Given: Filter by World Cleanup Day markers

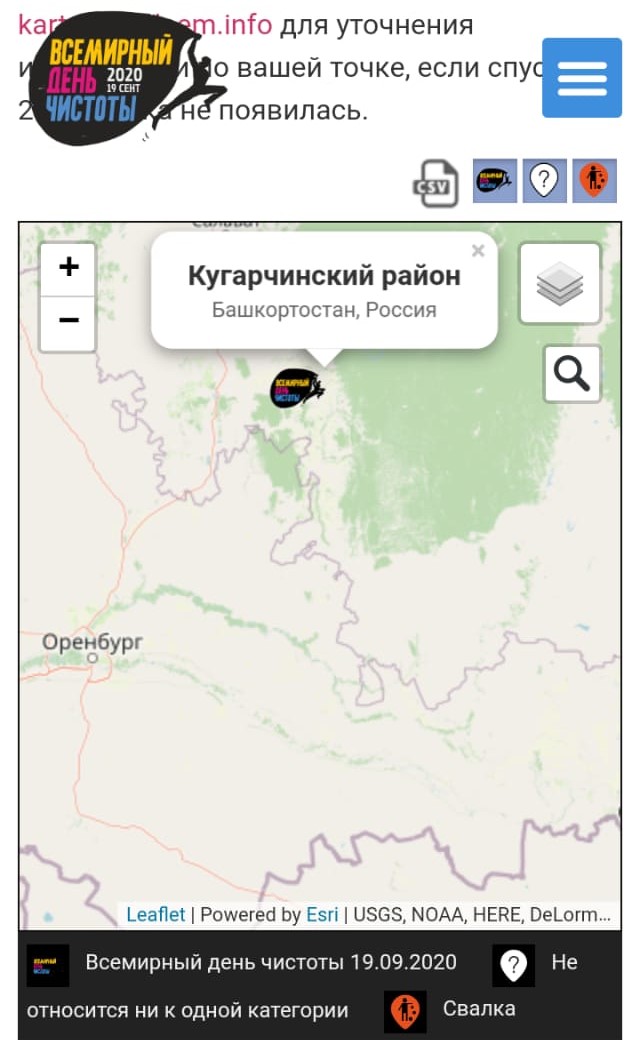Looking at the screenshot, I should click(494, 180).
